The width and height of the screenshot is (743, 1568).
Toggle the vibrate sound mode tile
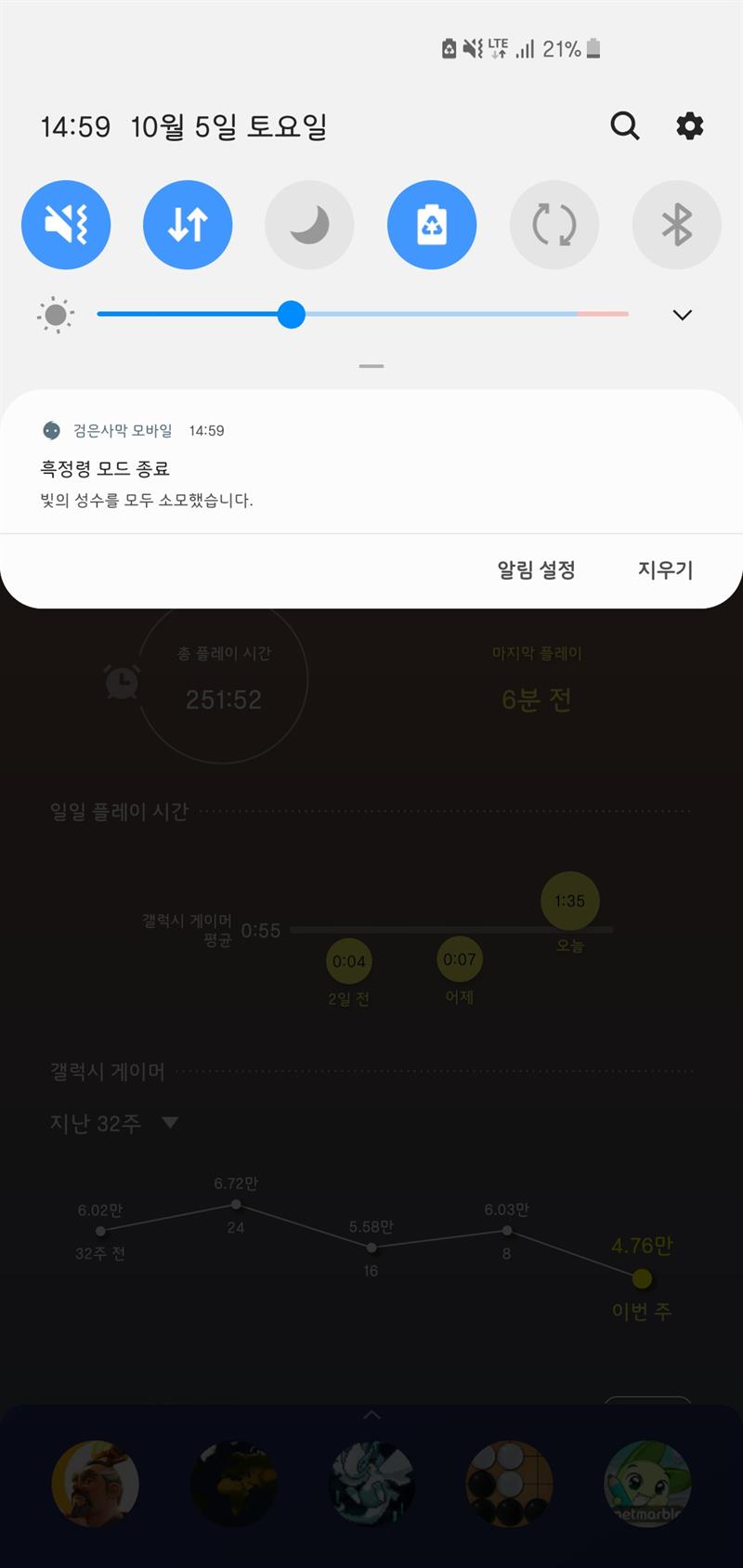point(66,225)
